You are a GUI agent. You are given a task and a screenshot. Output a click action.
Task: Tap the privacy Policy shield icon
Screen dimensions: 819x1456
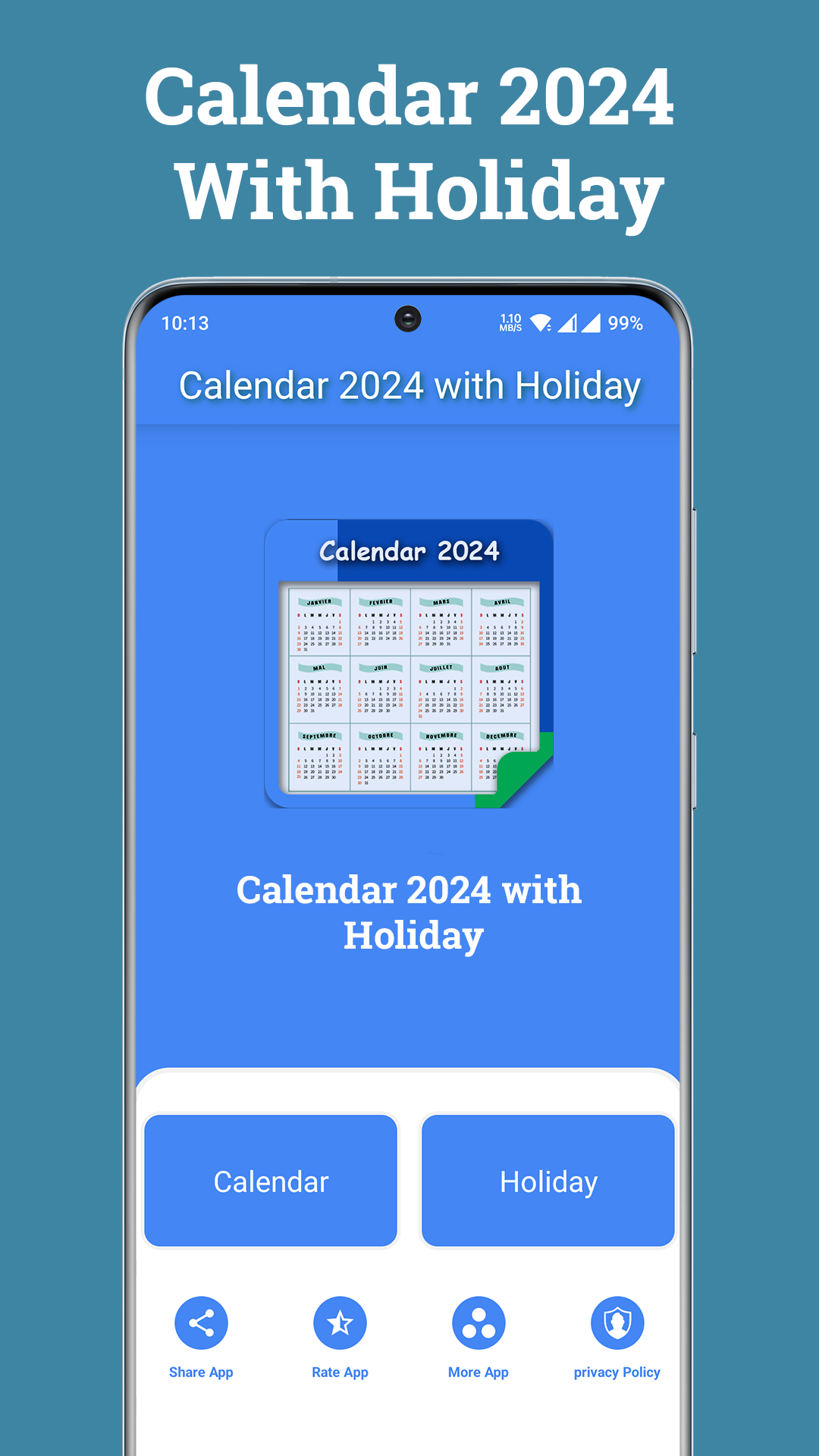617,1322
